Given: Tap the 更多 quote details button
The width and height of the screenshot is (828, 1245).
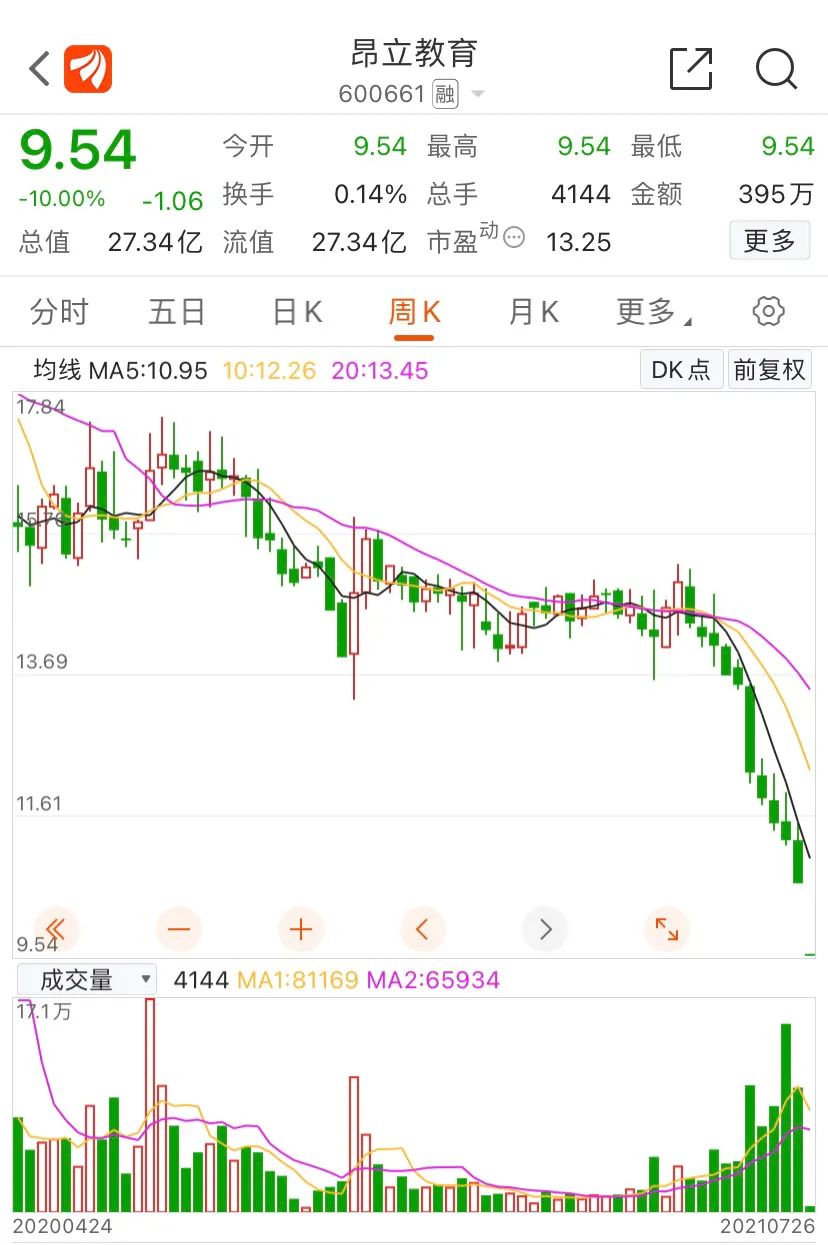Looking at the screenshot, I should click(x=769, y=241).
